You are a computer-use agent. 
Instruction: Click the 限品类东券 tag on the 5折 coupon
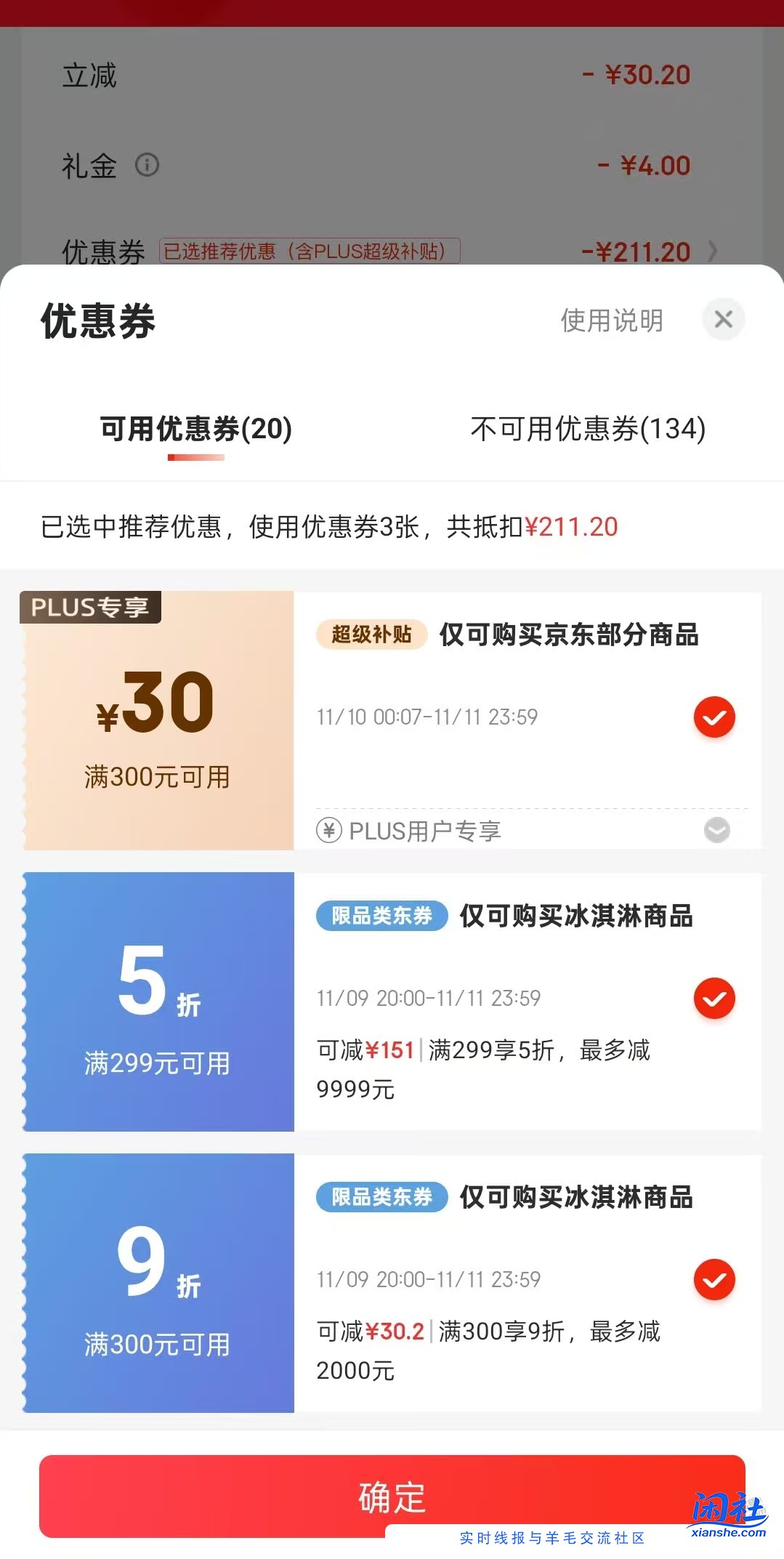click(381, 917)
